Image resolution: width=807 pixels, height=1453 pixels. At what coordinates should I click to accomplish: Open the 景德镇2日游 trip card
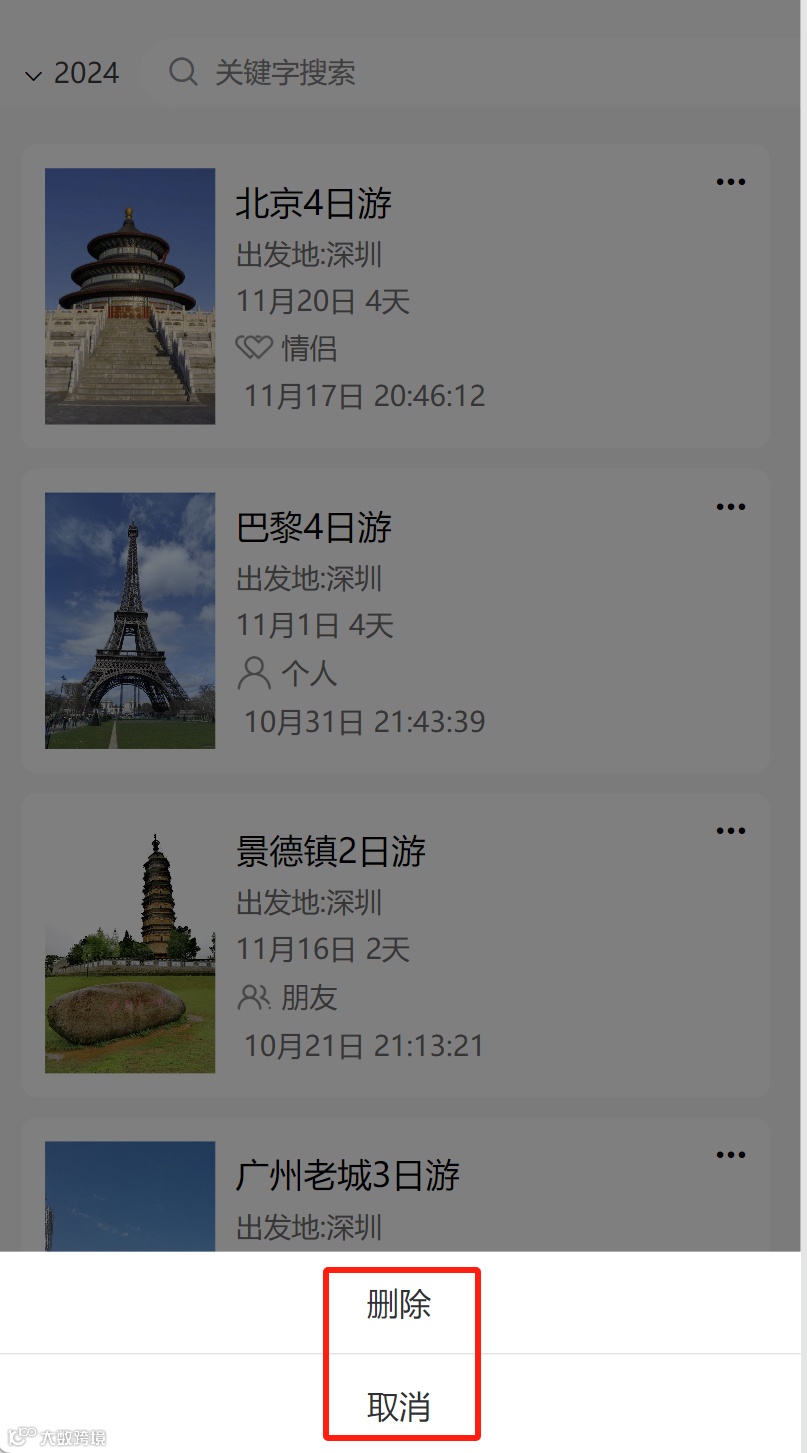[x=395, y=945]
